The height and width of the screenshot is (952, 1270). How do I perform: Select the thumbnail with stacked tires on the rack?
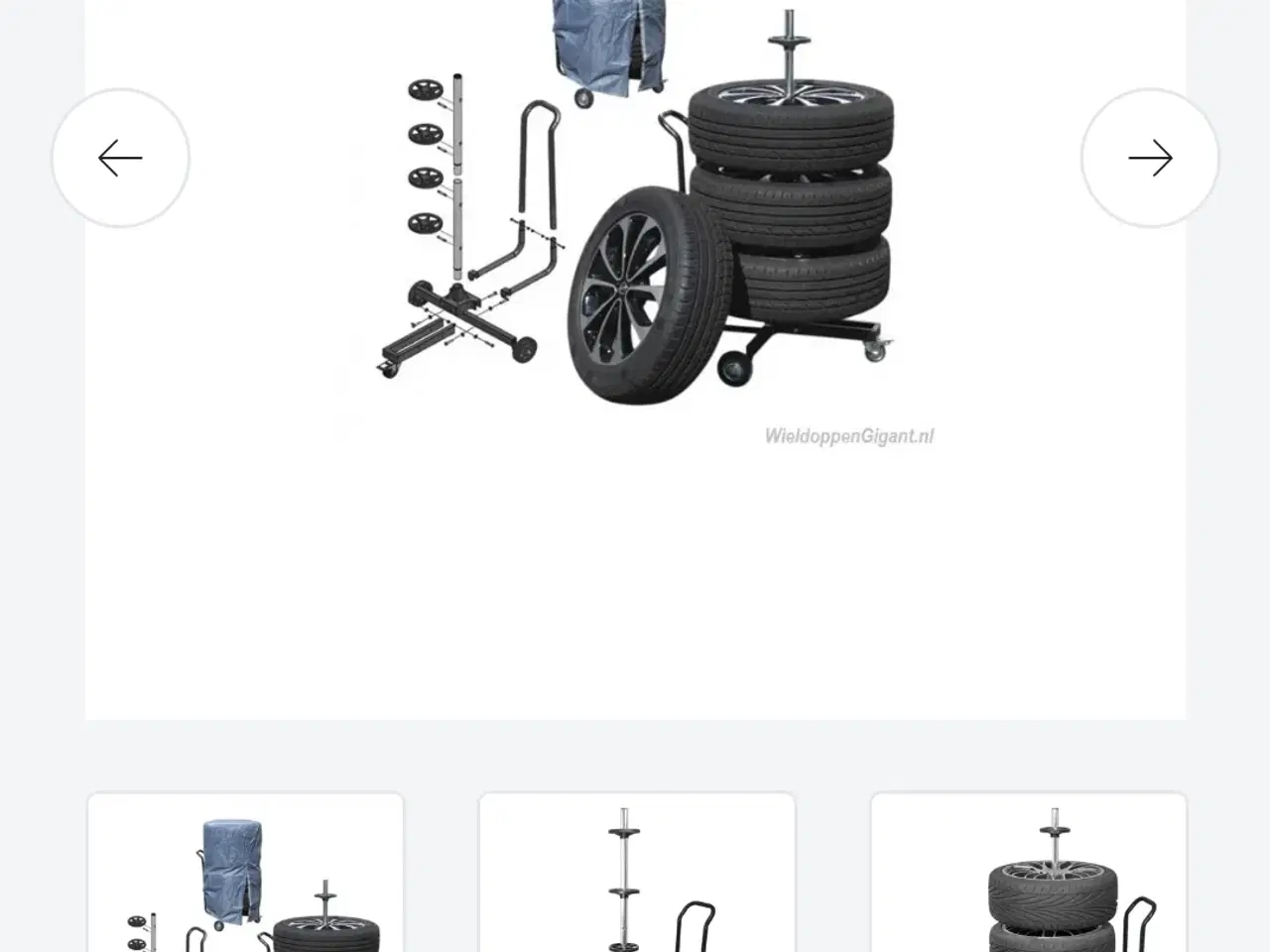[1028, 873]
